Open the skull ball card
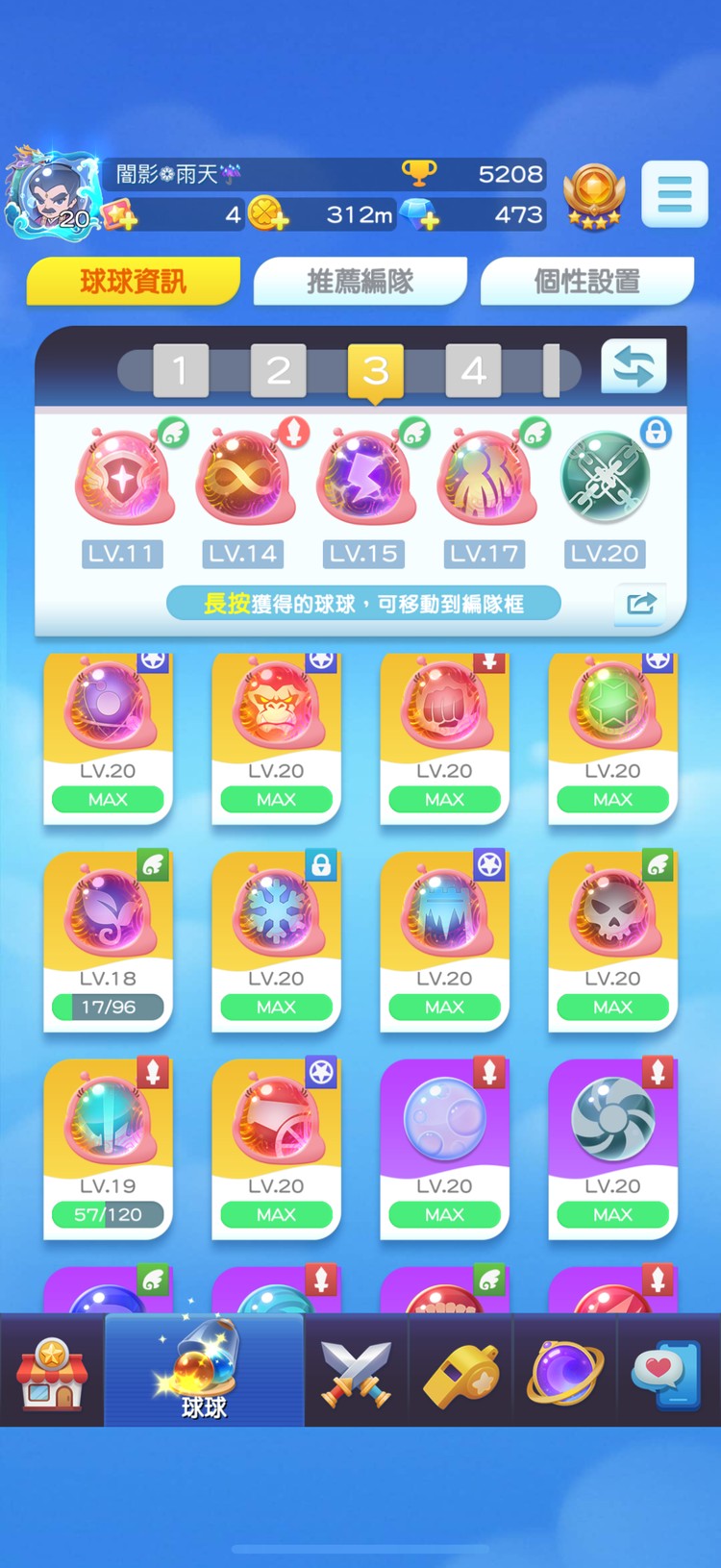The width and height of the screenshot is (721, 1568). 612,940
